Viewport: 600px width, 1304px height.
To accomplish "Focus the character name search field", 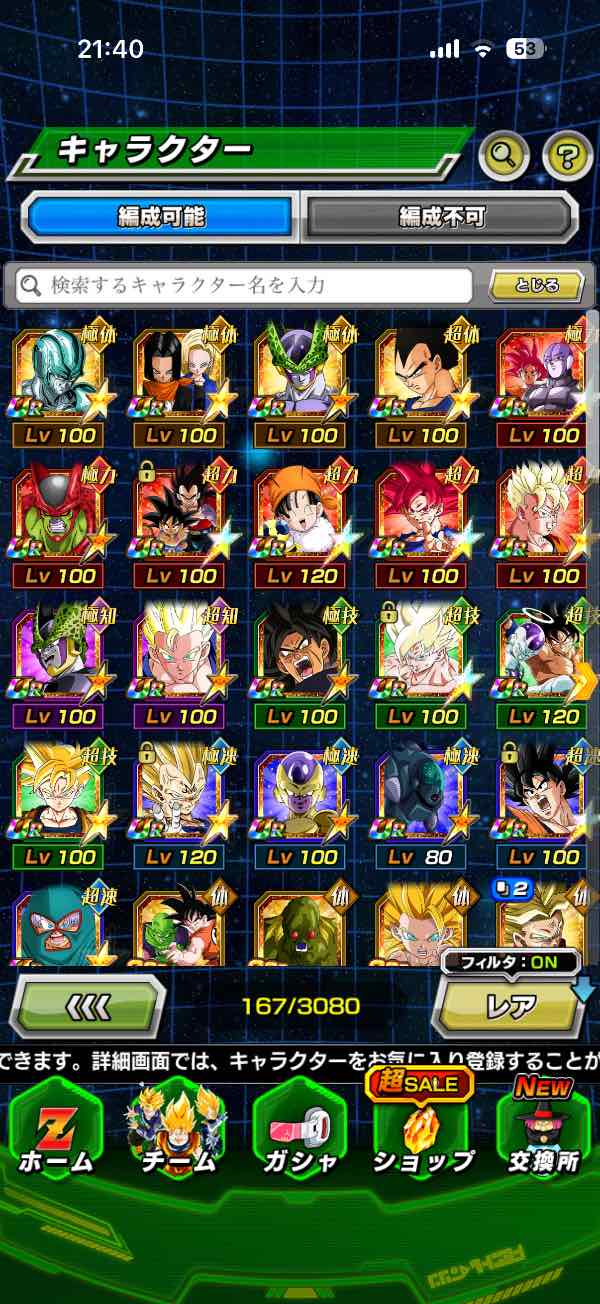I will pos(243,286).
